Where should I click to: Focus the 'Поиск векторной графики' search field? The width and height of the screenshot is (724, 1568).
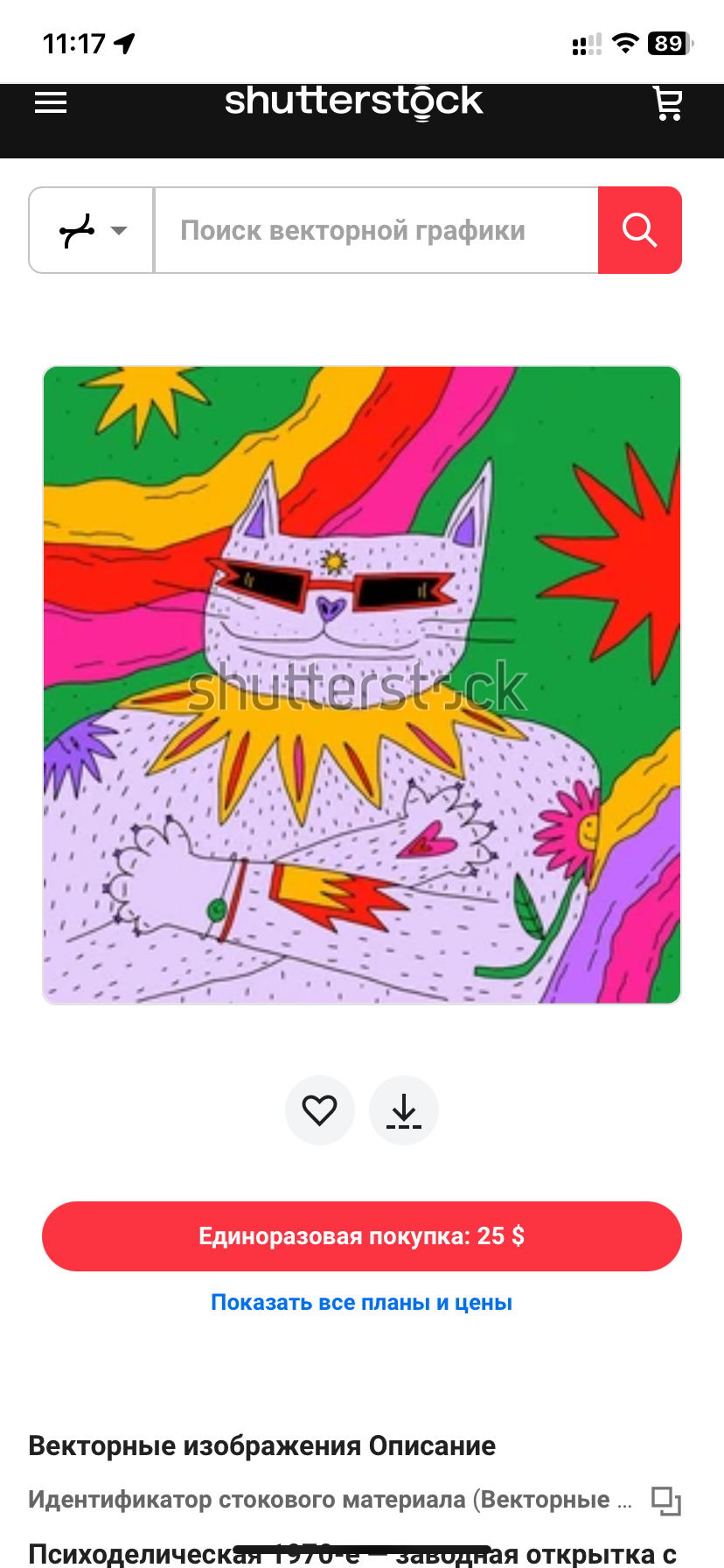coord(376,231)
